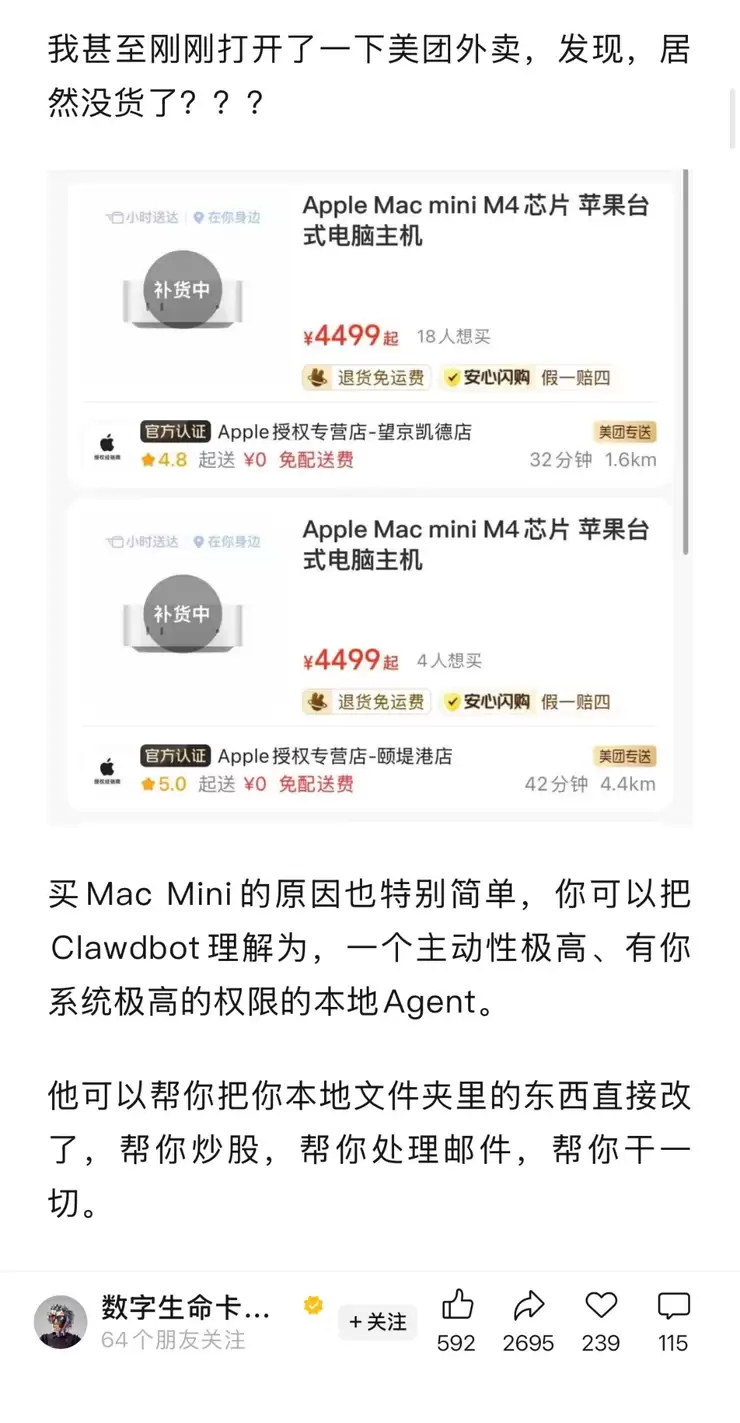关注作者（点击 +关注 按钮）

(x=377, y=1323)
